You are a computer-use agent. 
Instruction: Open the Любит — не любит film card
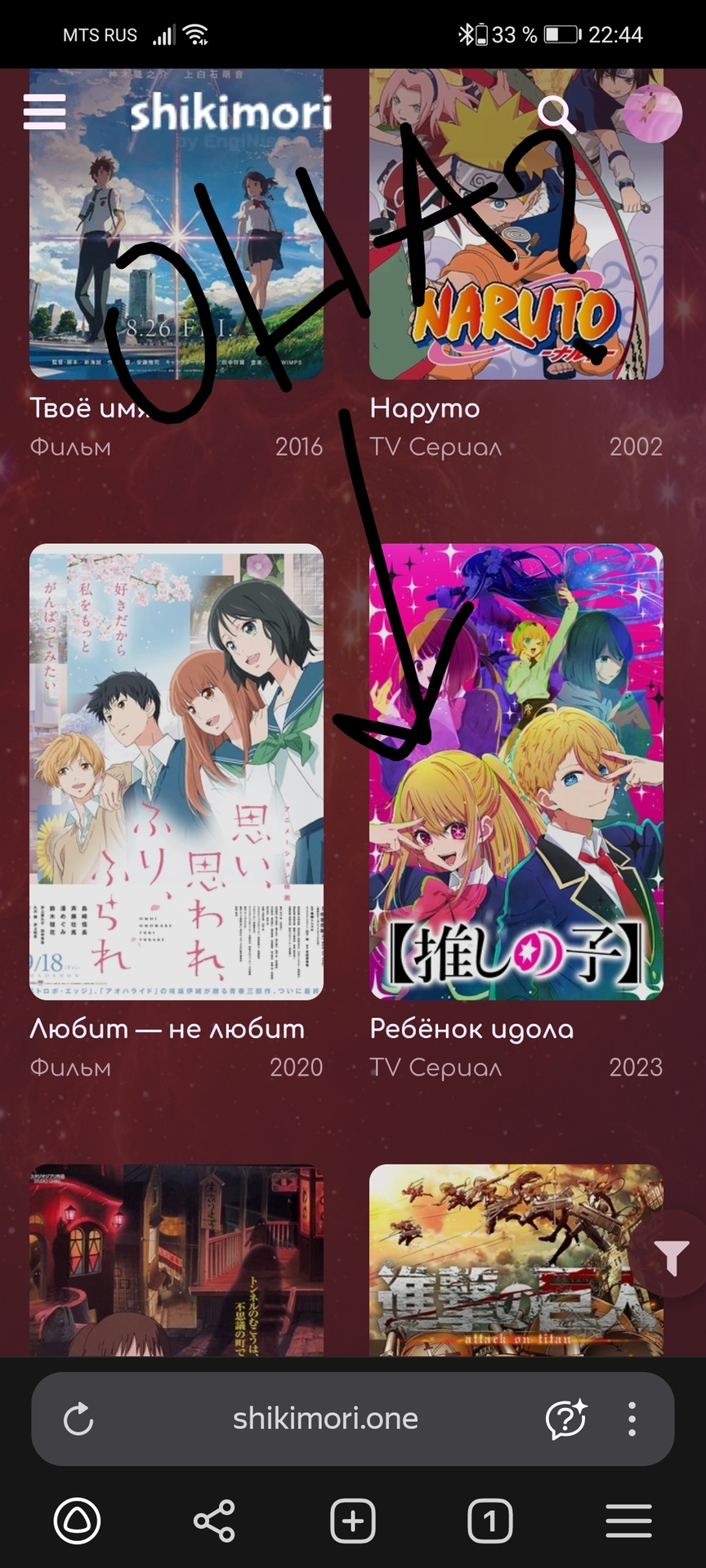point(176,772)
